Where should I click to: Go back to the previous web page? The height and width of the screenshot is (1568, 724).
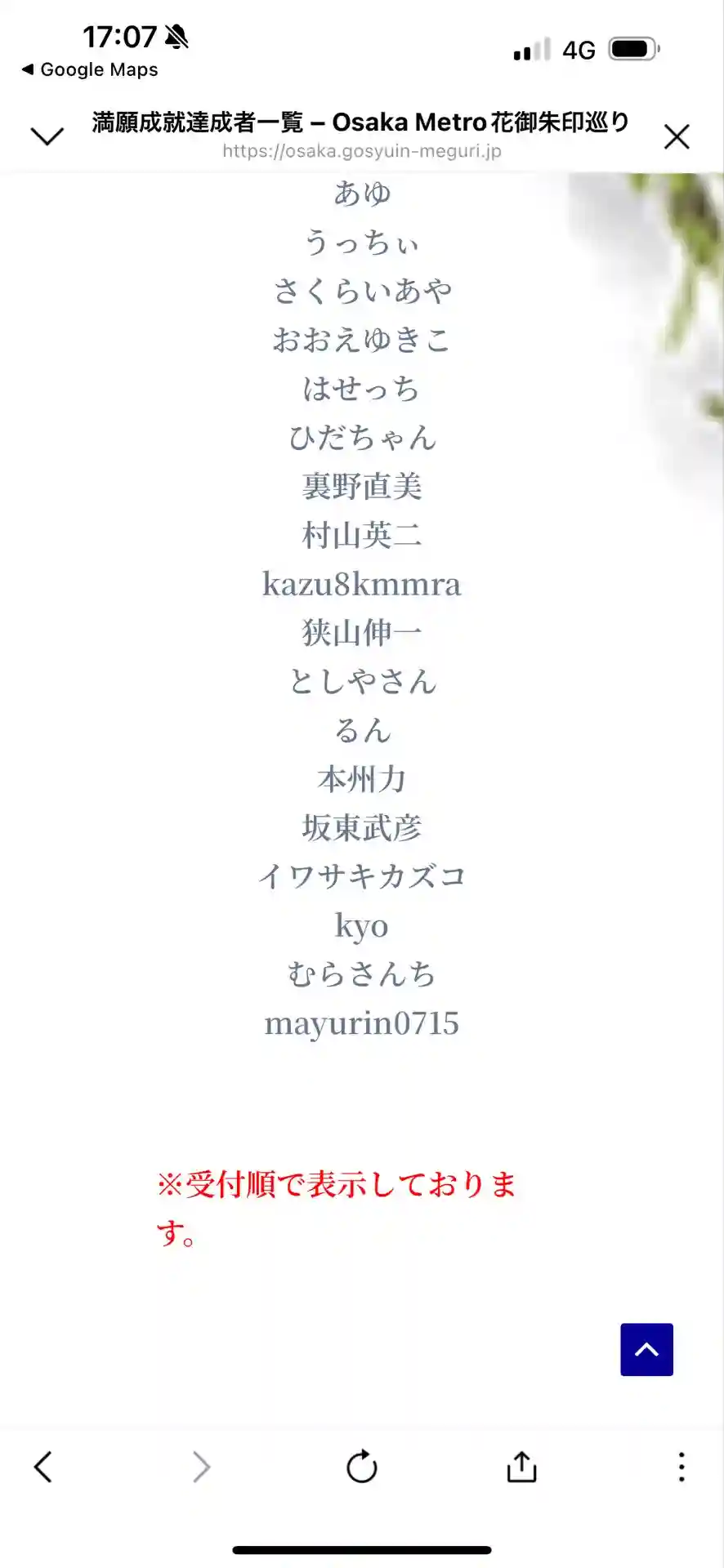[x=43, y=1467]
